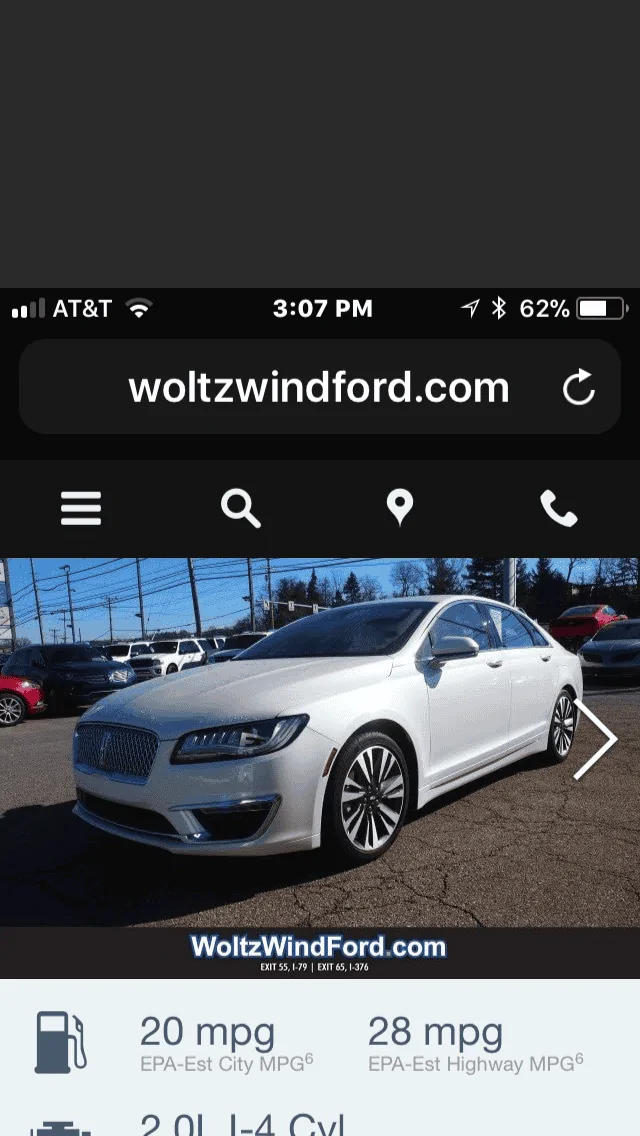Open the dealership location pin

coord(400,508)
